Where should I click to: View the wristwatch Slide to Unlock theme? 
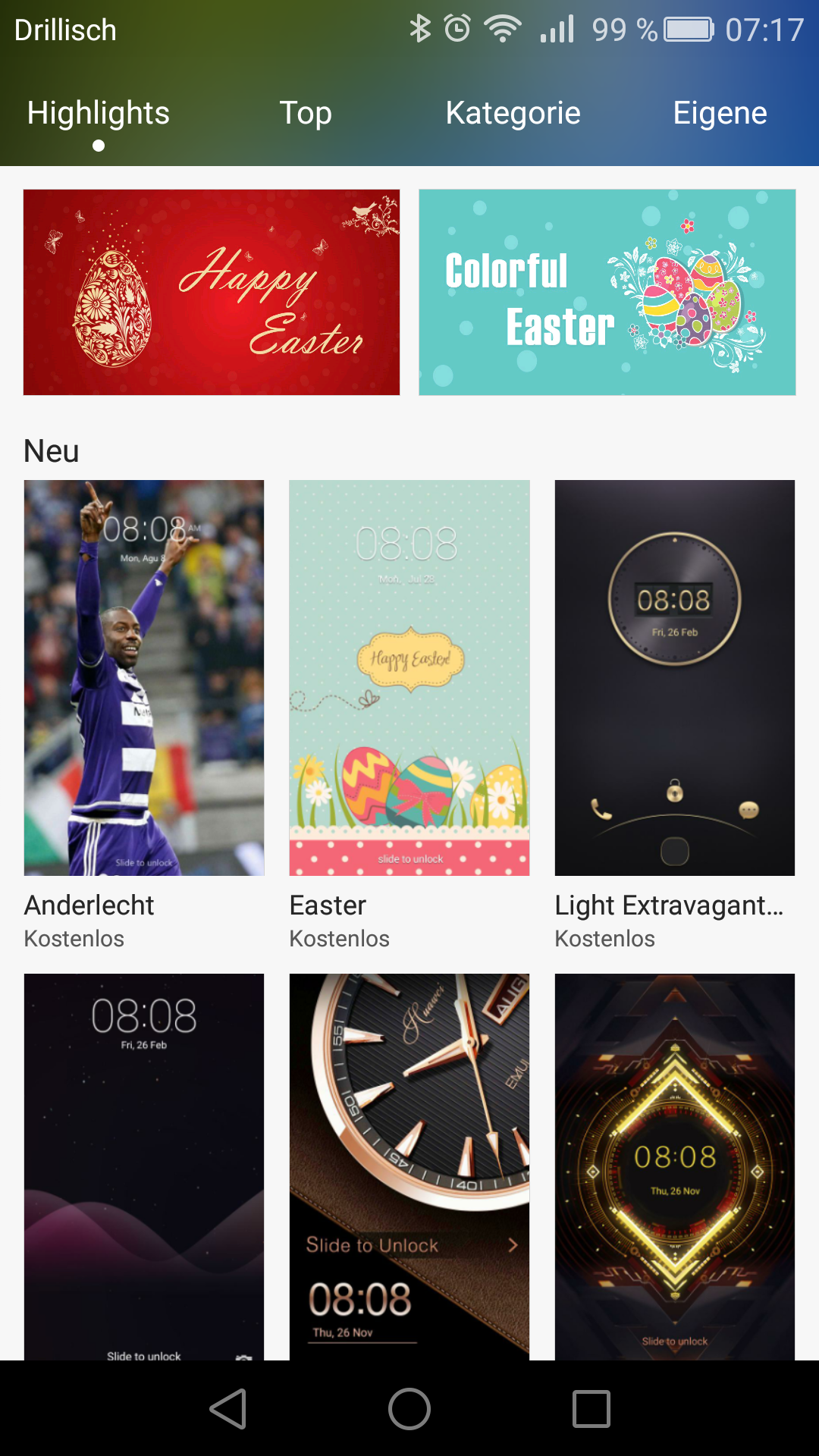click(409, 1166)
